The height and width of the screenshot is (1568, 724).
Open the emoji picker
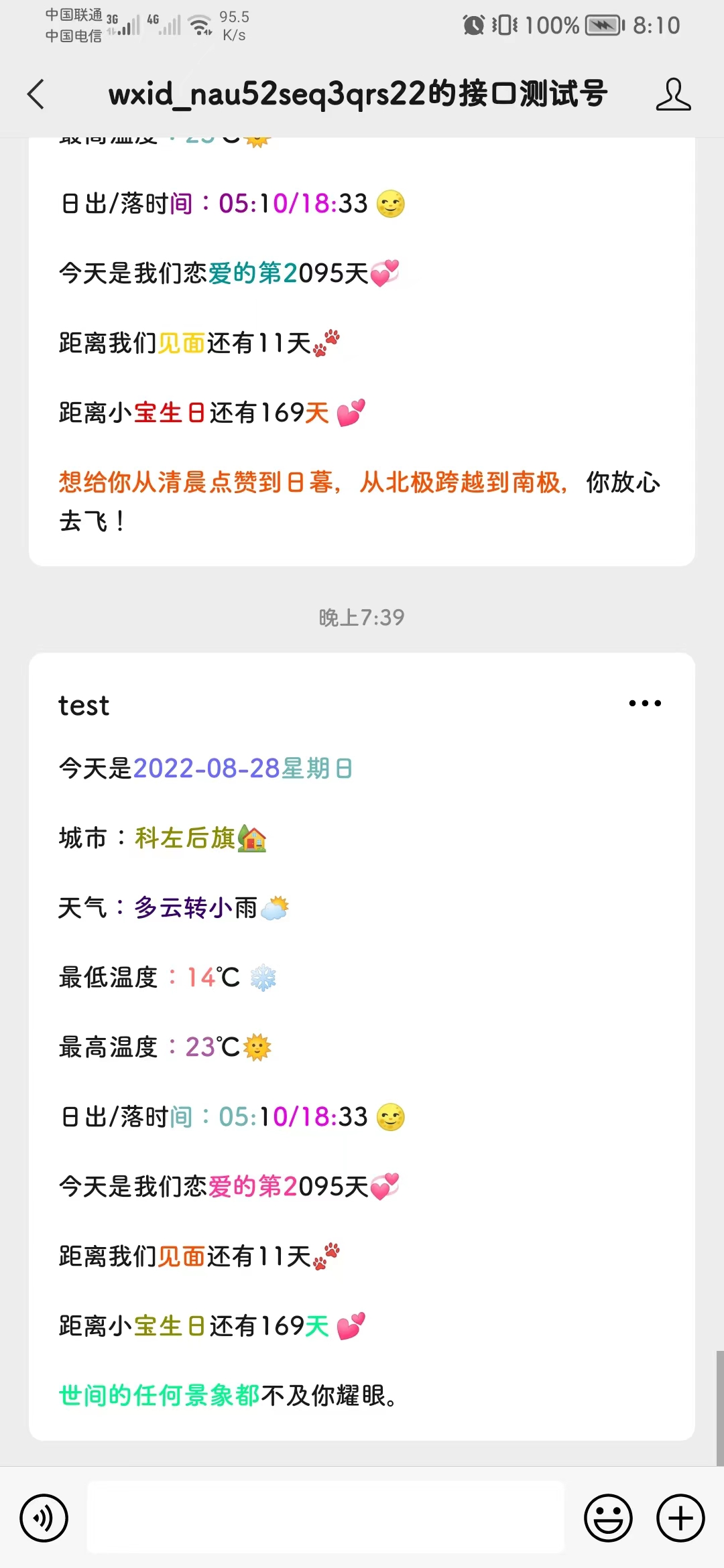coord(607,1518)
